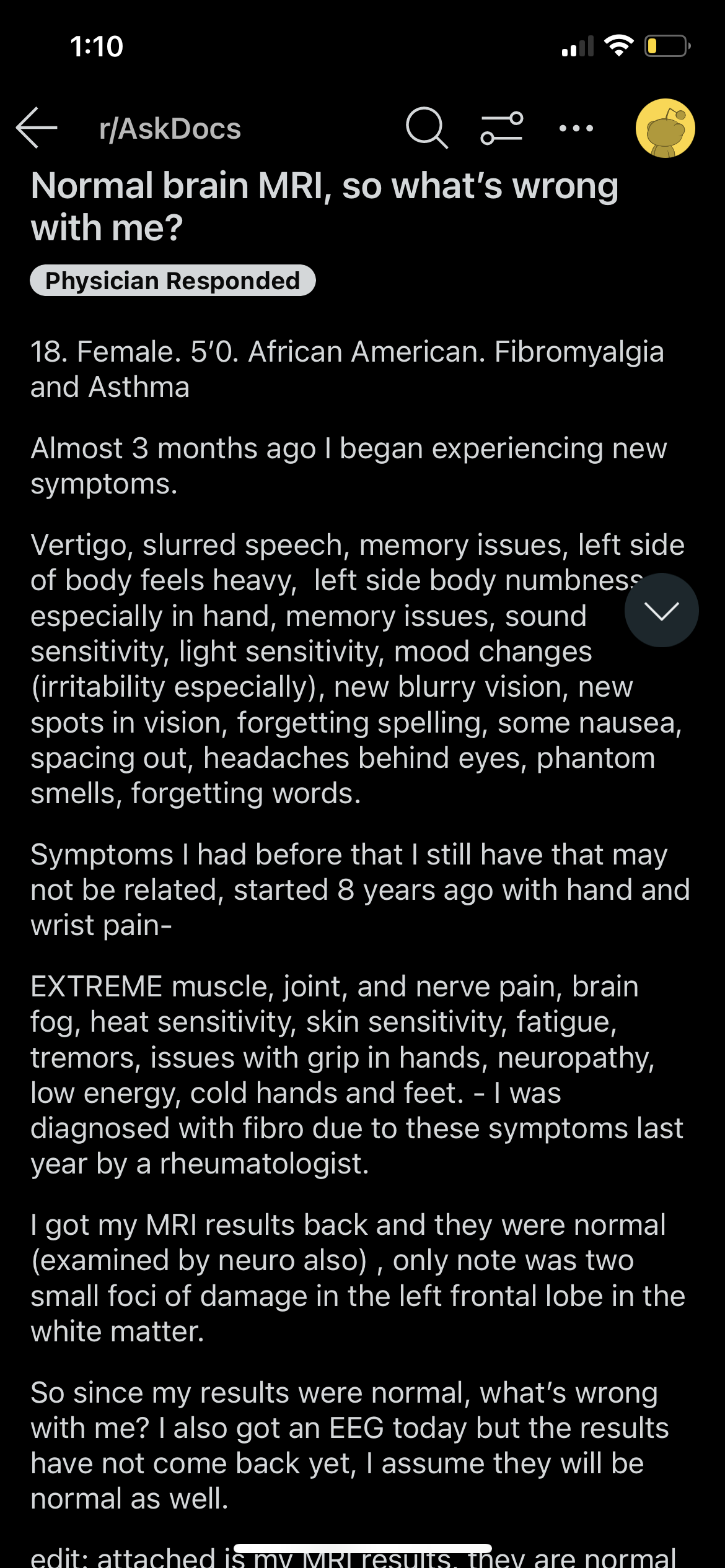Open the search magnifier icon
725x1568 pixels.
pos(426,128)
